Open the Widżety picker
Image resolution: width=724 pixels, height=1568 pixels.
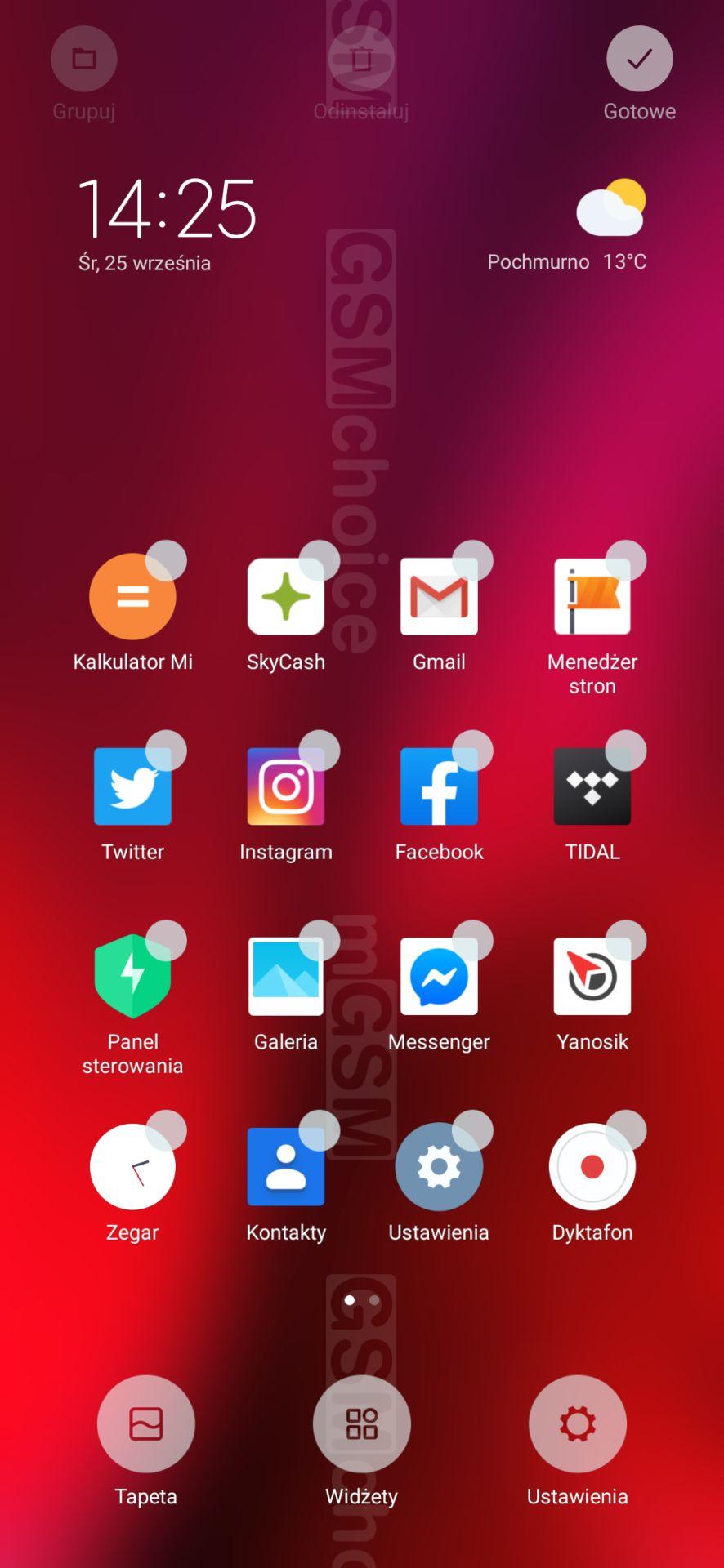361,1423
